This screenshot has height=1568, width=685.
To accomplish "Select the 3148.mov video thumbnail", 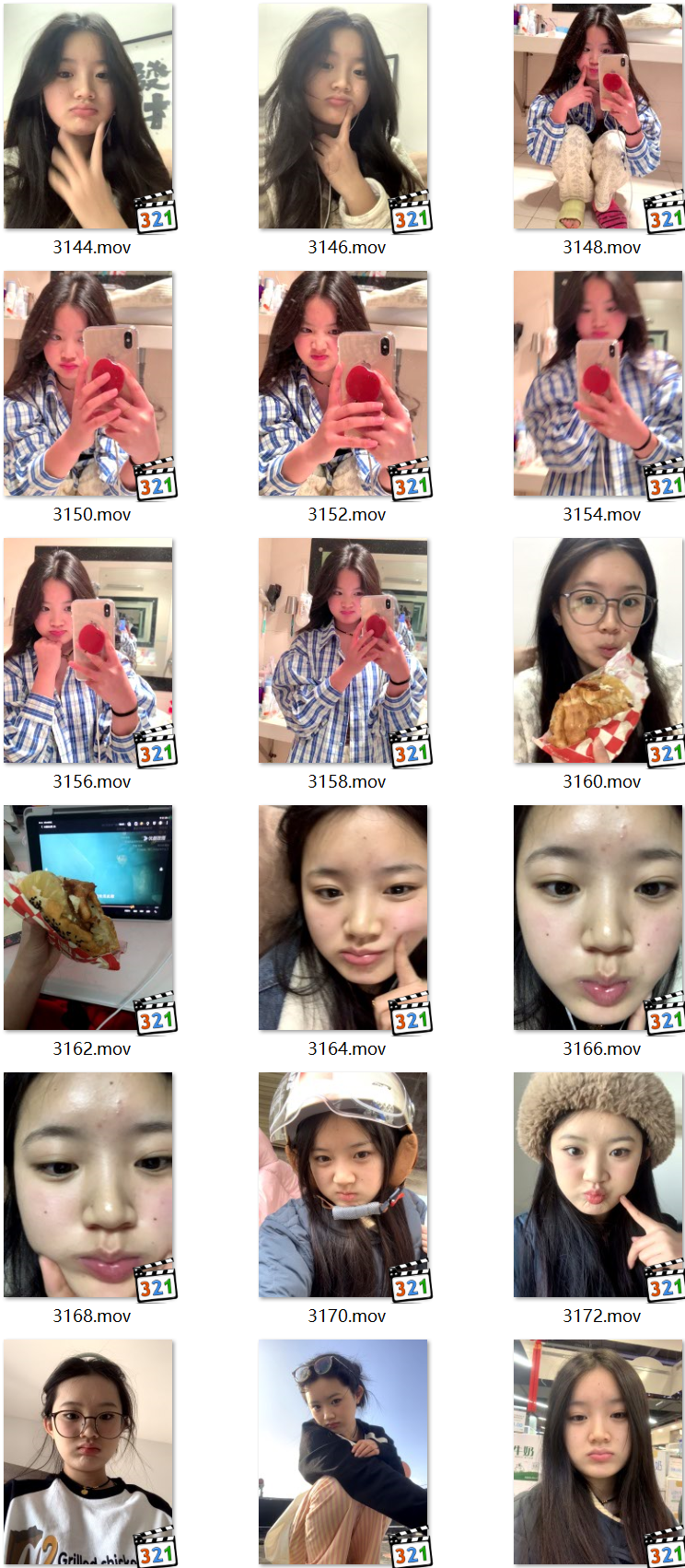I will 598,116.
